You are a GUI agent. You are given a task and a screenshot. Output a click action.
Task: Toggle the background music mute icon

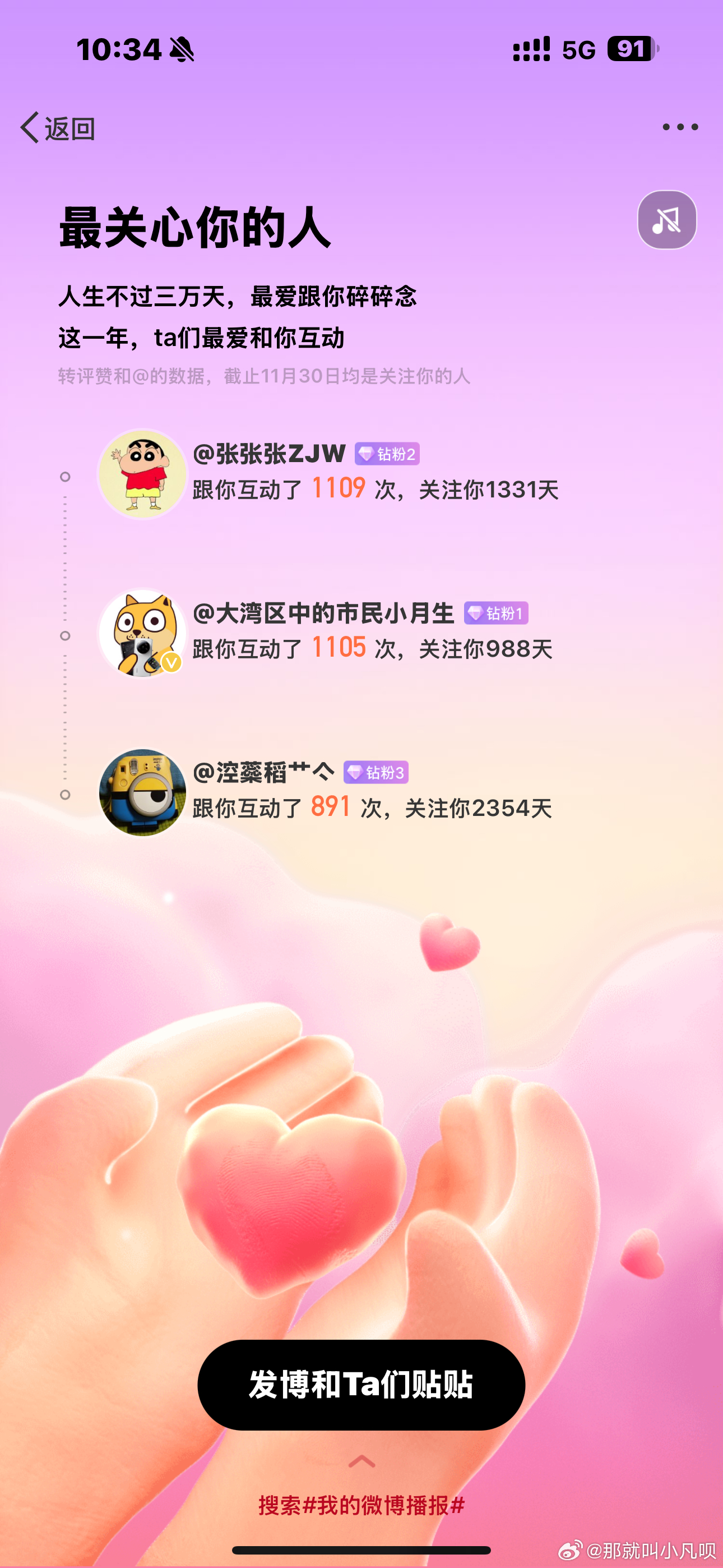point(666,220)
